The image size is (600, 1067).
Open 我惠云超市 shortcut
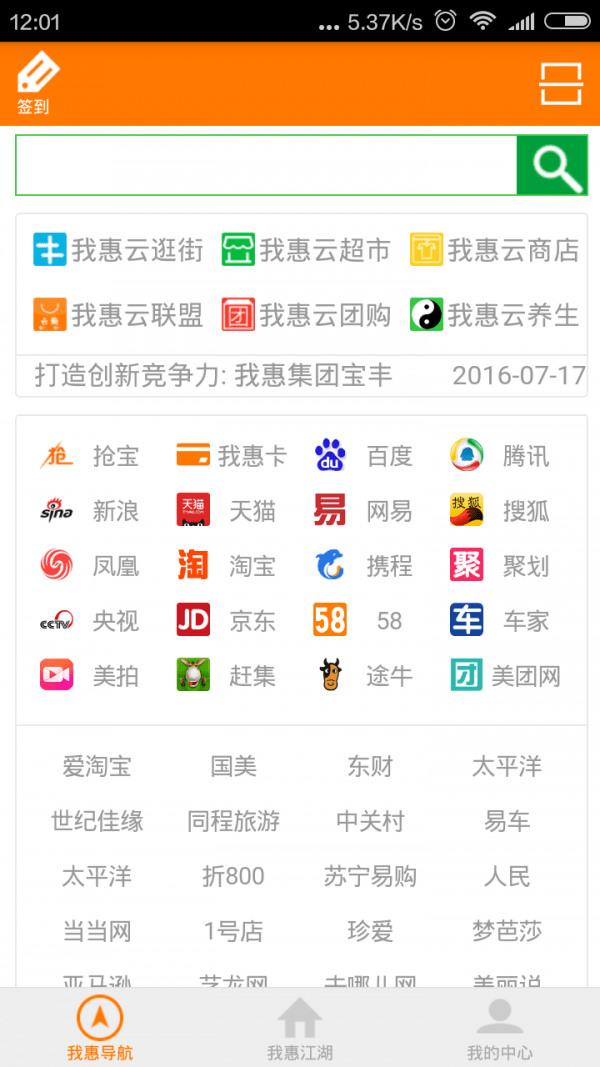[x=306, y=250]
